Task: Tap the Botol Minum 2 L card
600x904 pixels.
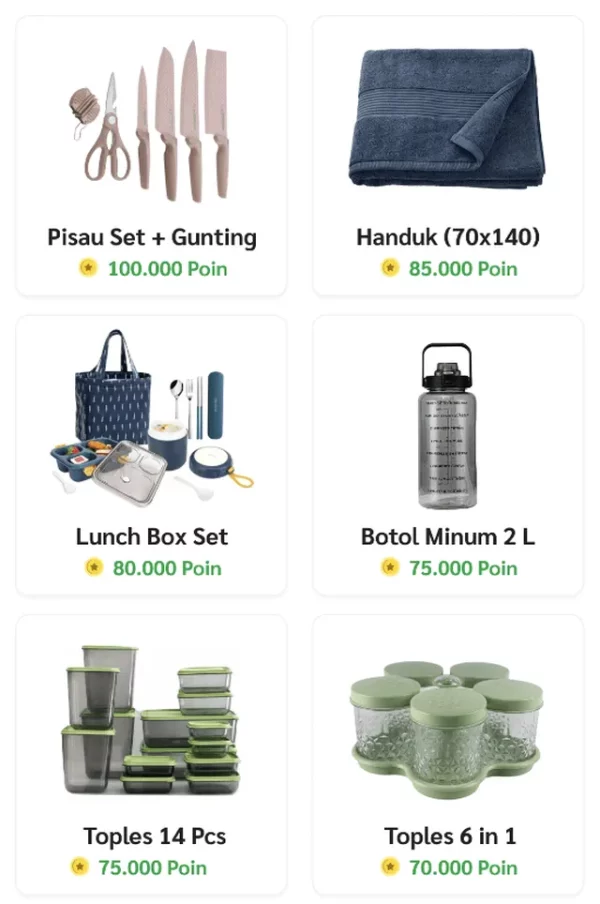Action: click(x=448, y=455)
